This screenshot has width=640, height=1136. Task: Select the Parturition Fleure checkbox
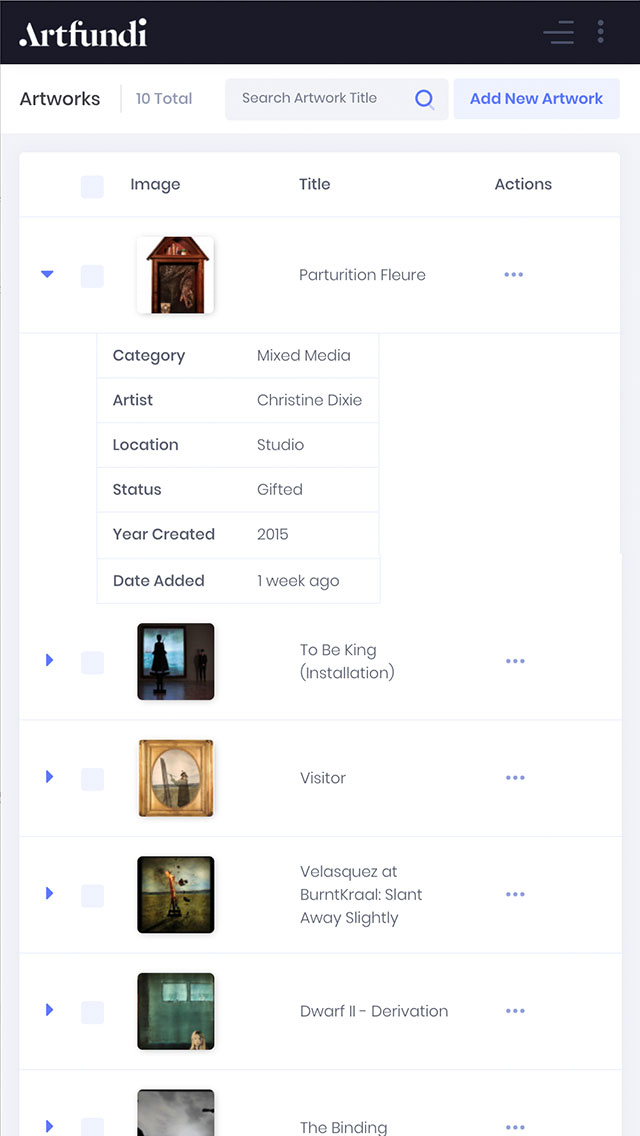(x=92, y=276)
